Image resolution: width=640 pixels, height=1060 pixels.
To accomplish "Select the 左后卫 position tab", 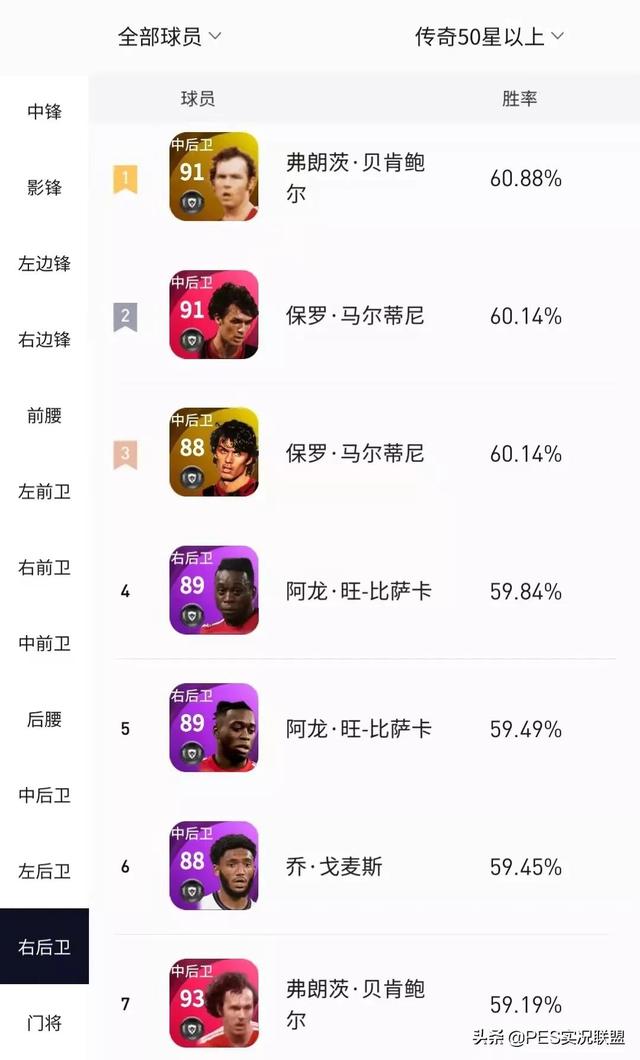I will (x=44, y=872).
